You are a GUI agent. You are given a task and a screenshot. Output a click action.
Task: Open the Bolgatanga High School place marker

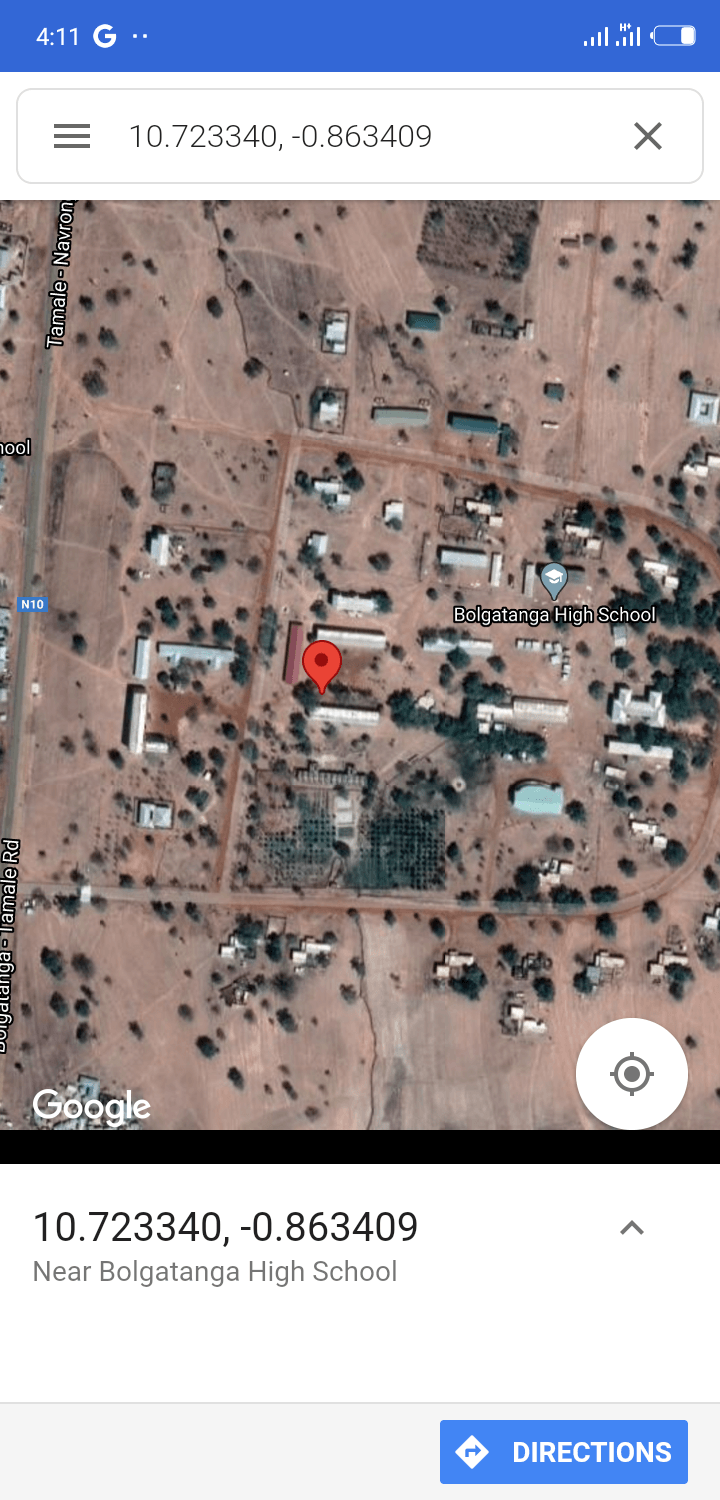pos(553,580)
